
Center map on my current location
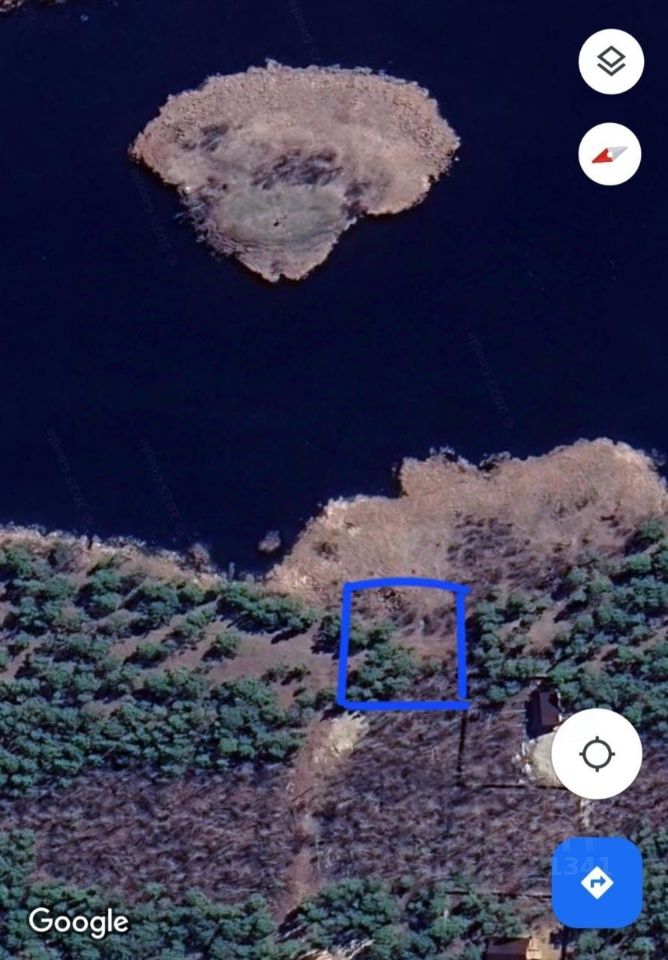click(597, 754)
